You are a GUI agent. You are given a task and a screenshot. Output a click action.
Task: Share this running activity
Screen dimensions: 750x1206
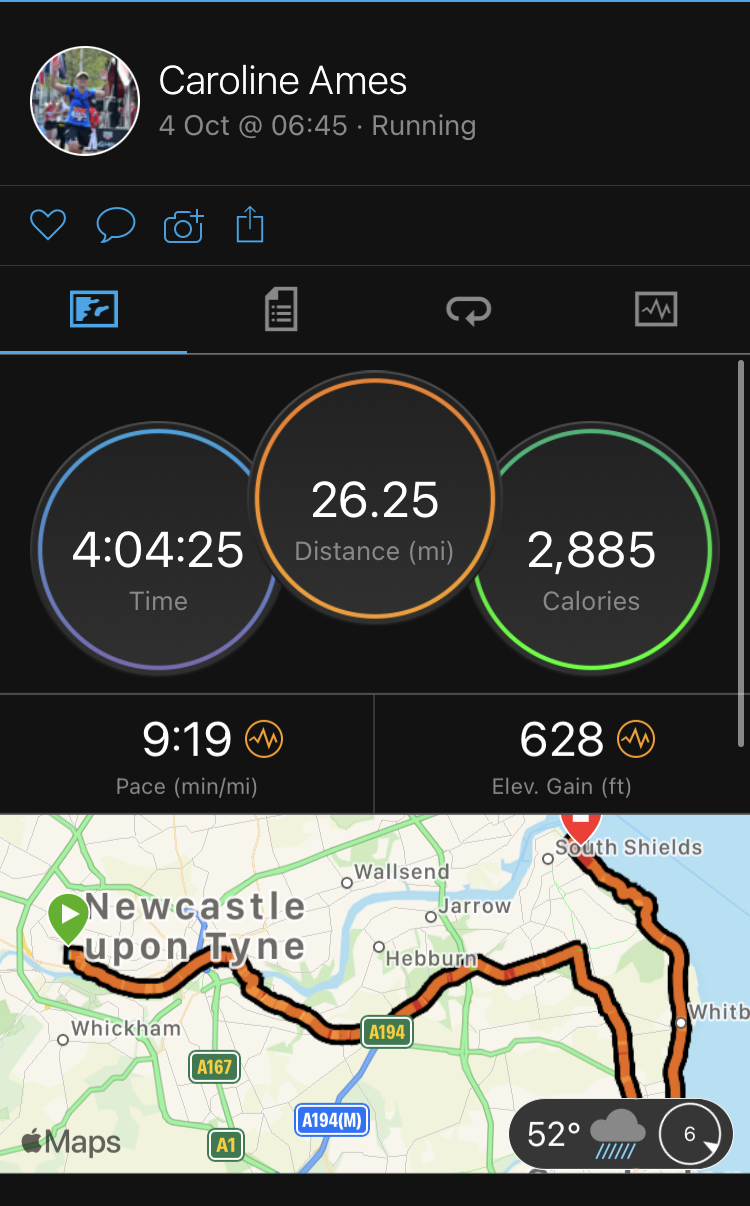tap(250, 225)
